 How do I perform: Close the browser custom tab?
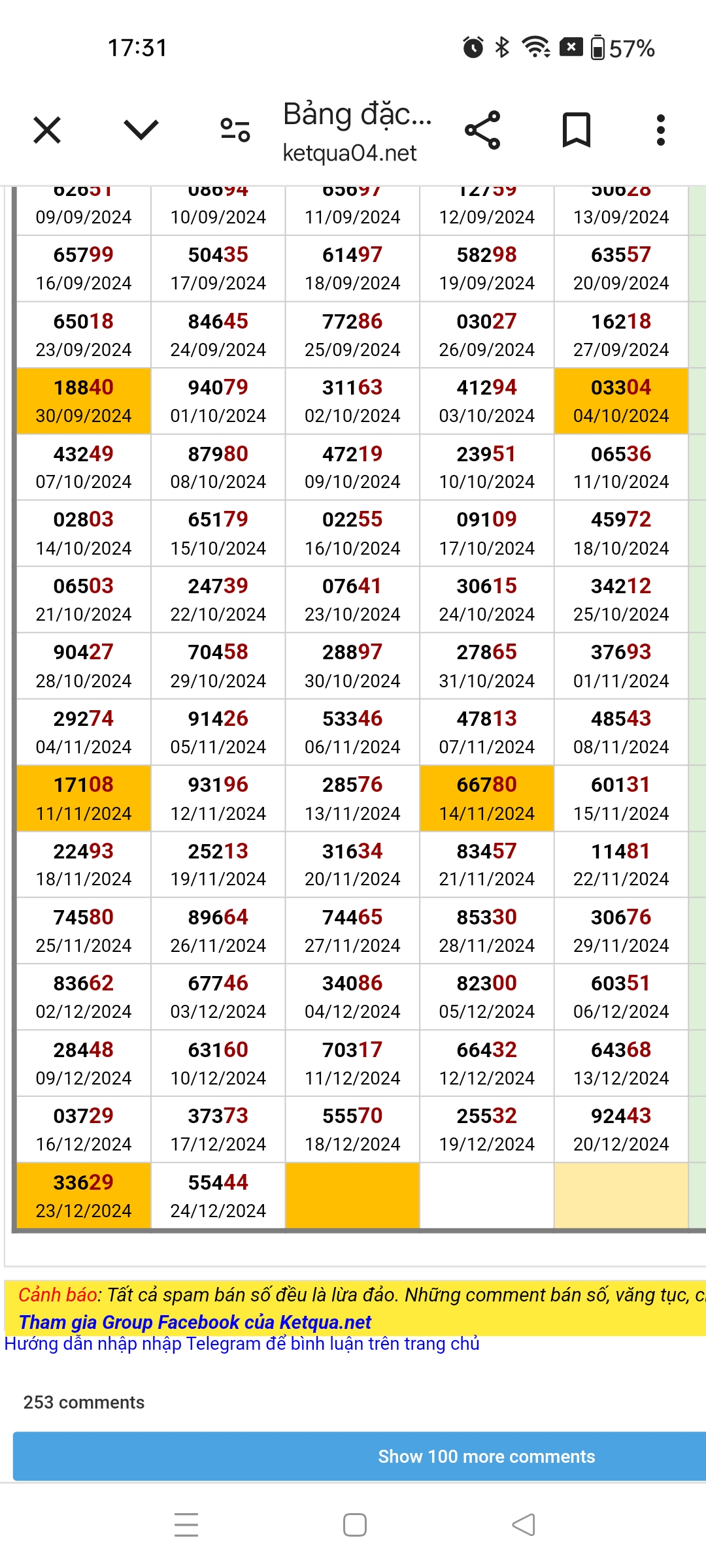[47, 130]
